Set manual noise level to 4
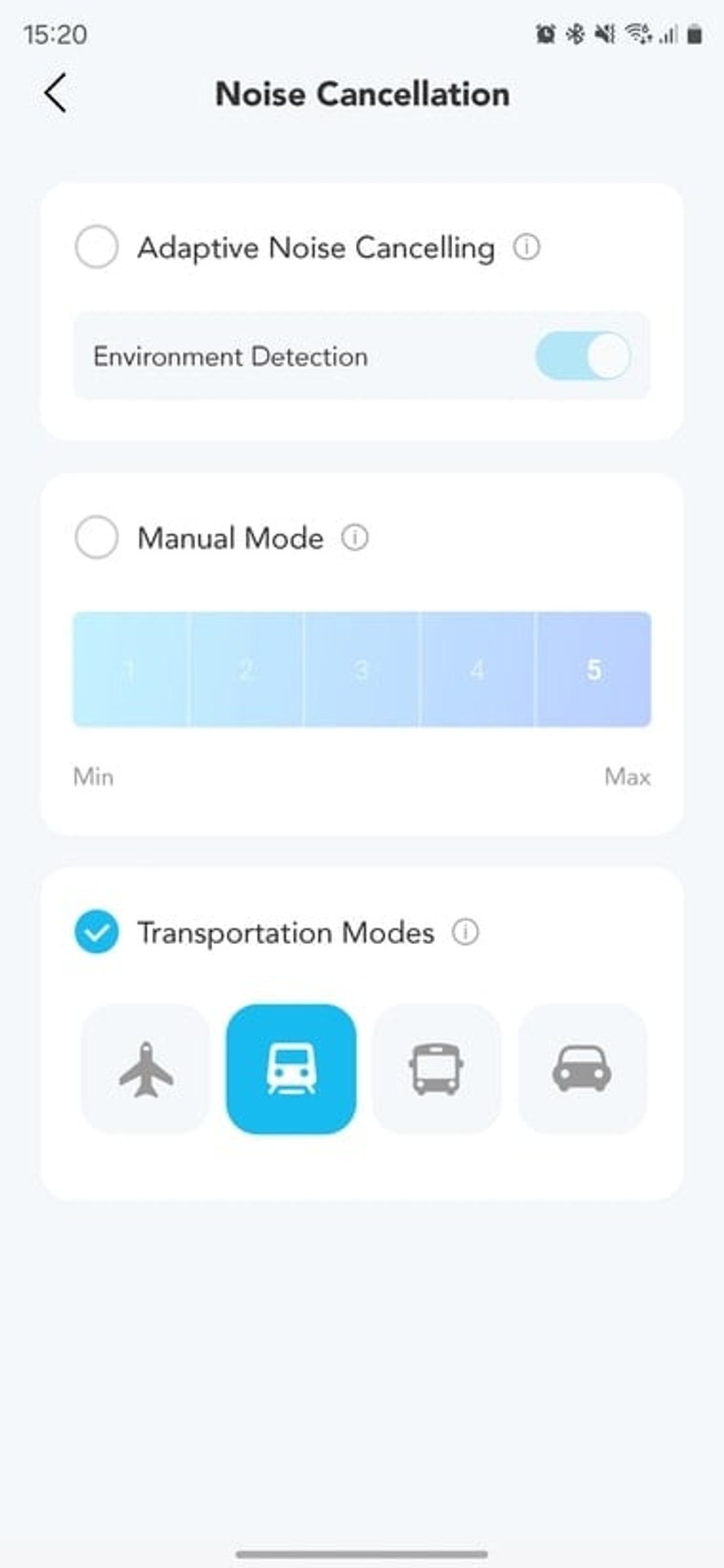Image resolution: width=724 pixels, height=1568 pixels. click(x=477, y=670)
